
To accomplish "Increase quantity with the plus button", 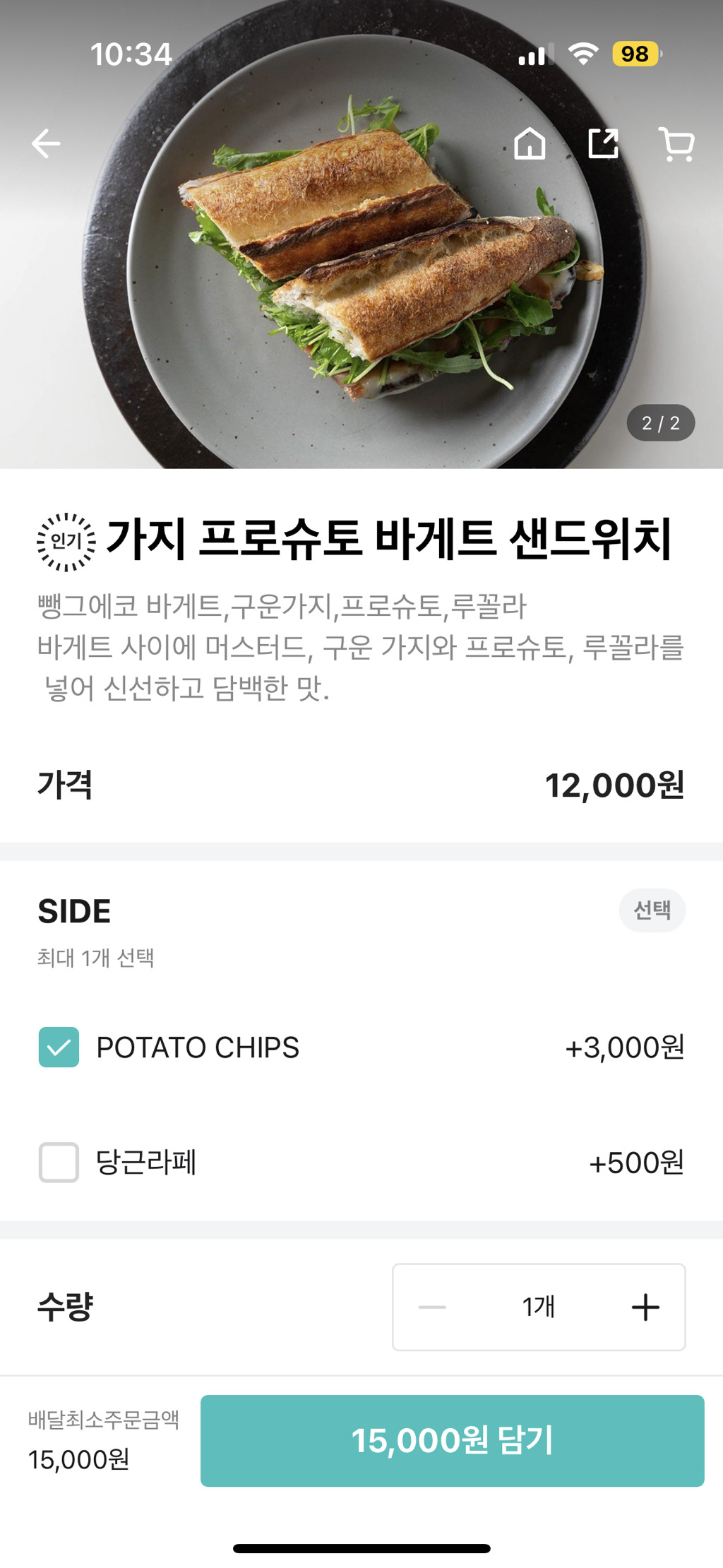I will 645,1307.
